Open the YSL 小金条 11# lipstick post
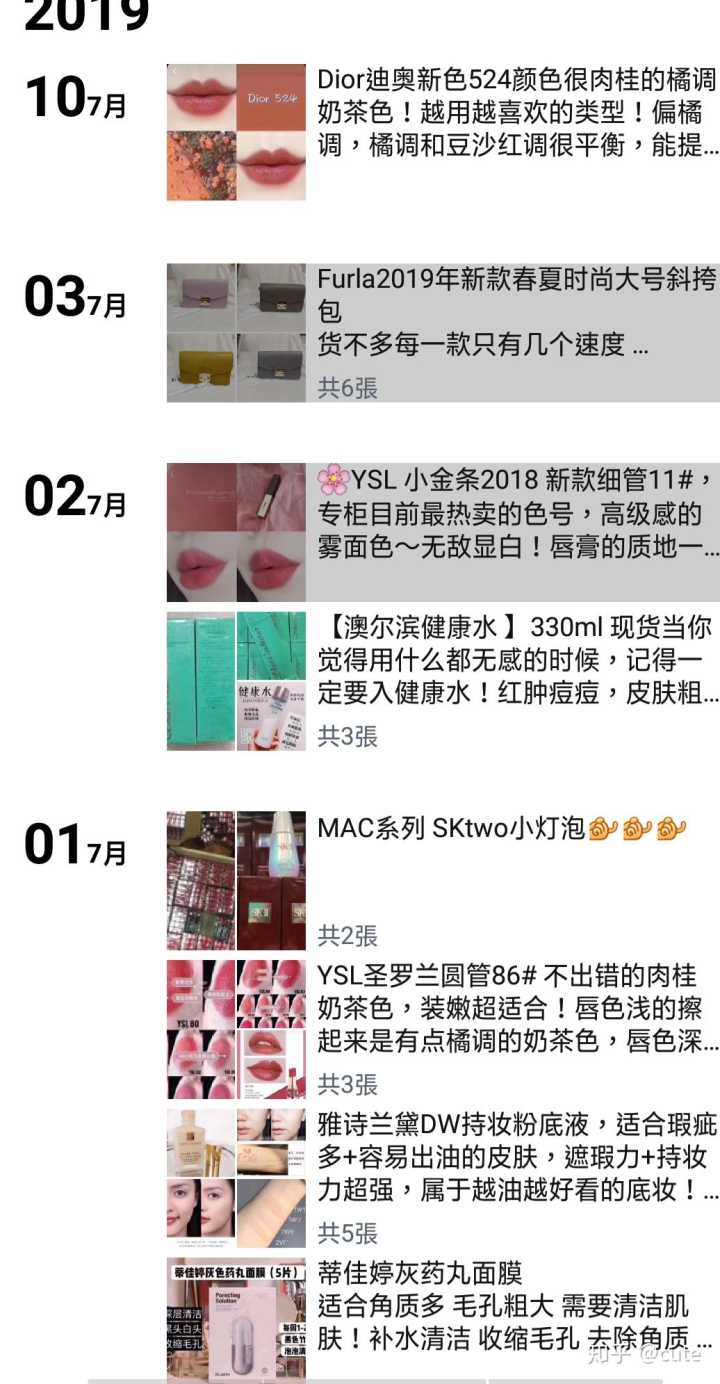 pyautogui.click(x=515, y=514)
